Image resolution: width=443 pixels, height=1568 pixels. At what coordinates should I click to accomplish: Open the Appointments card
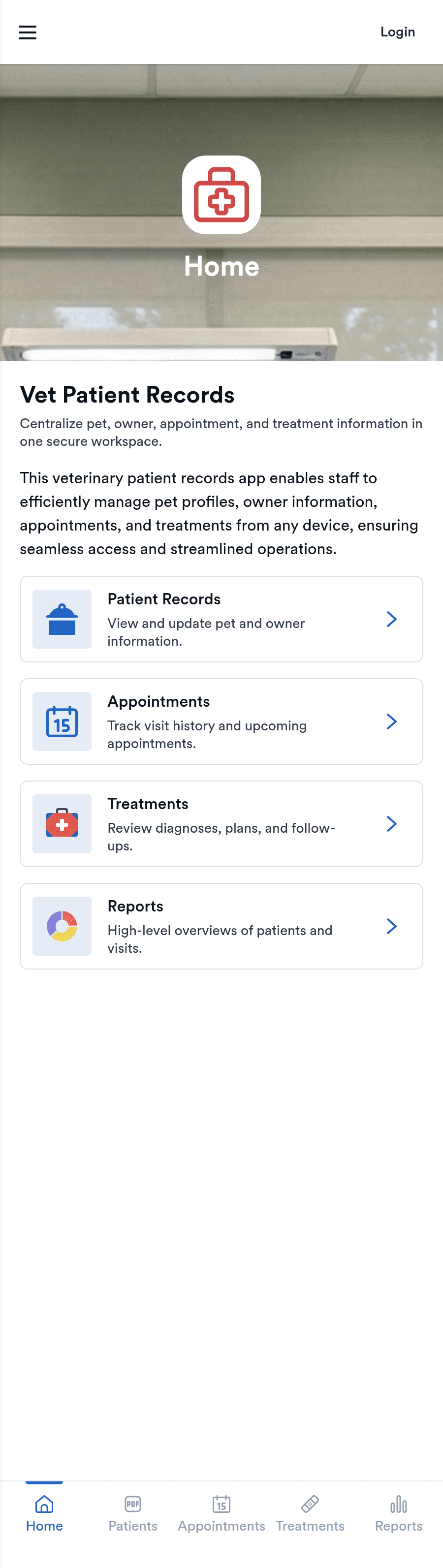[221, 721]
